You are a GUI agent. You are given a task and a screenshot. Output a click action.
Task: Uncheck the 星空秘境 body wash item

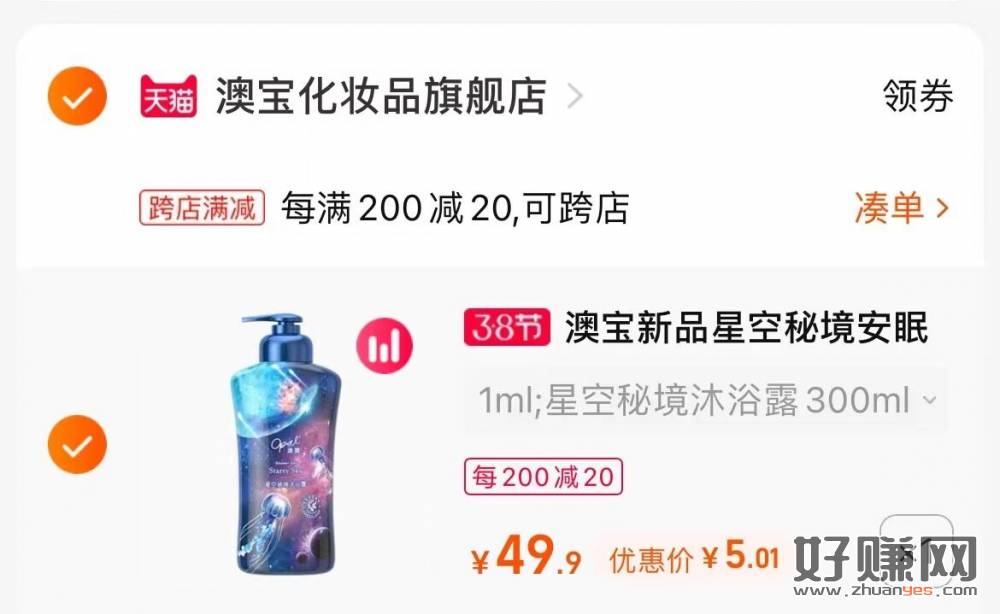coord(77,445)
